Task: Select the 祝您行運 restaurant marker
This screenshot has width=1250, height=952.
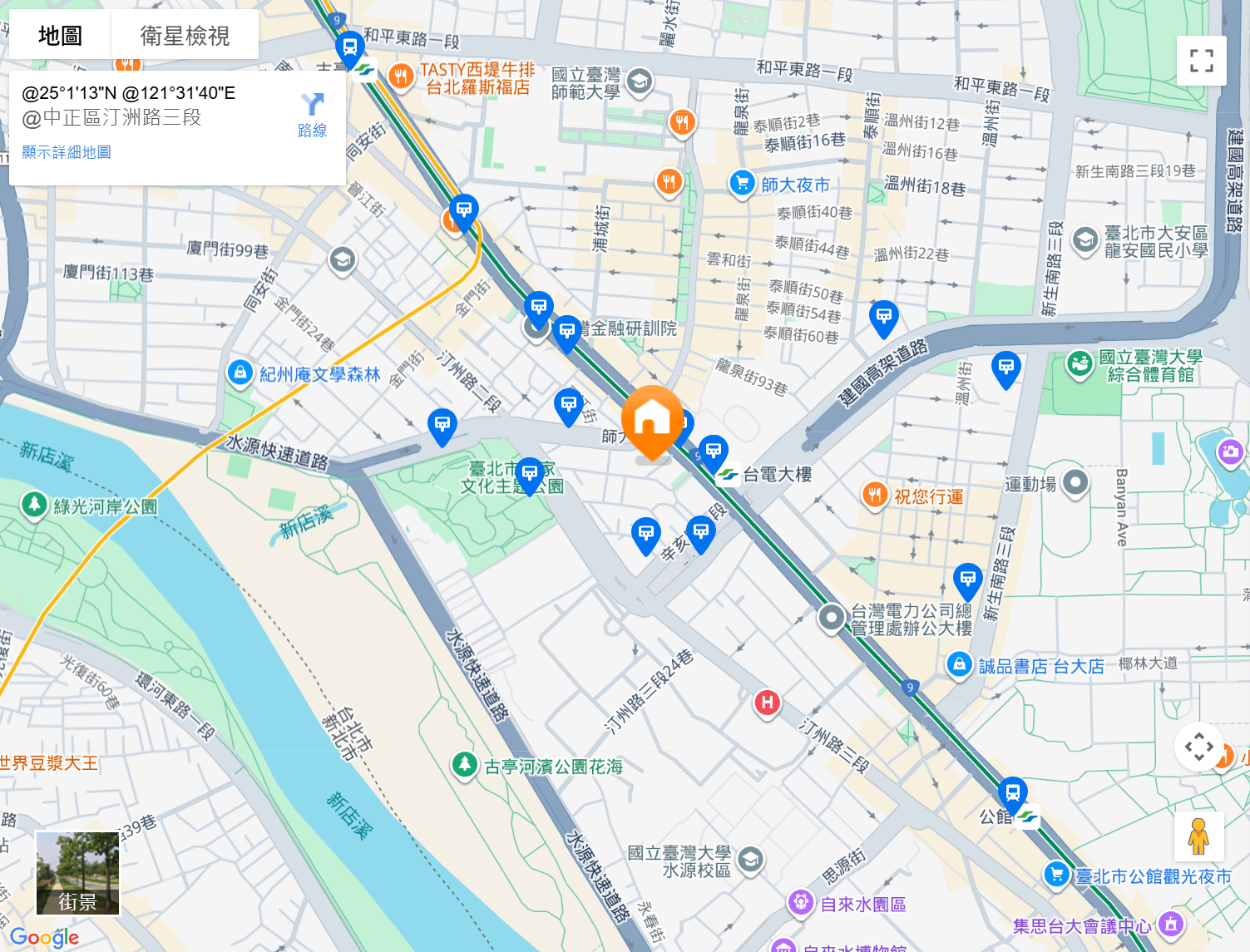Action: [x=874, y=496]
